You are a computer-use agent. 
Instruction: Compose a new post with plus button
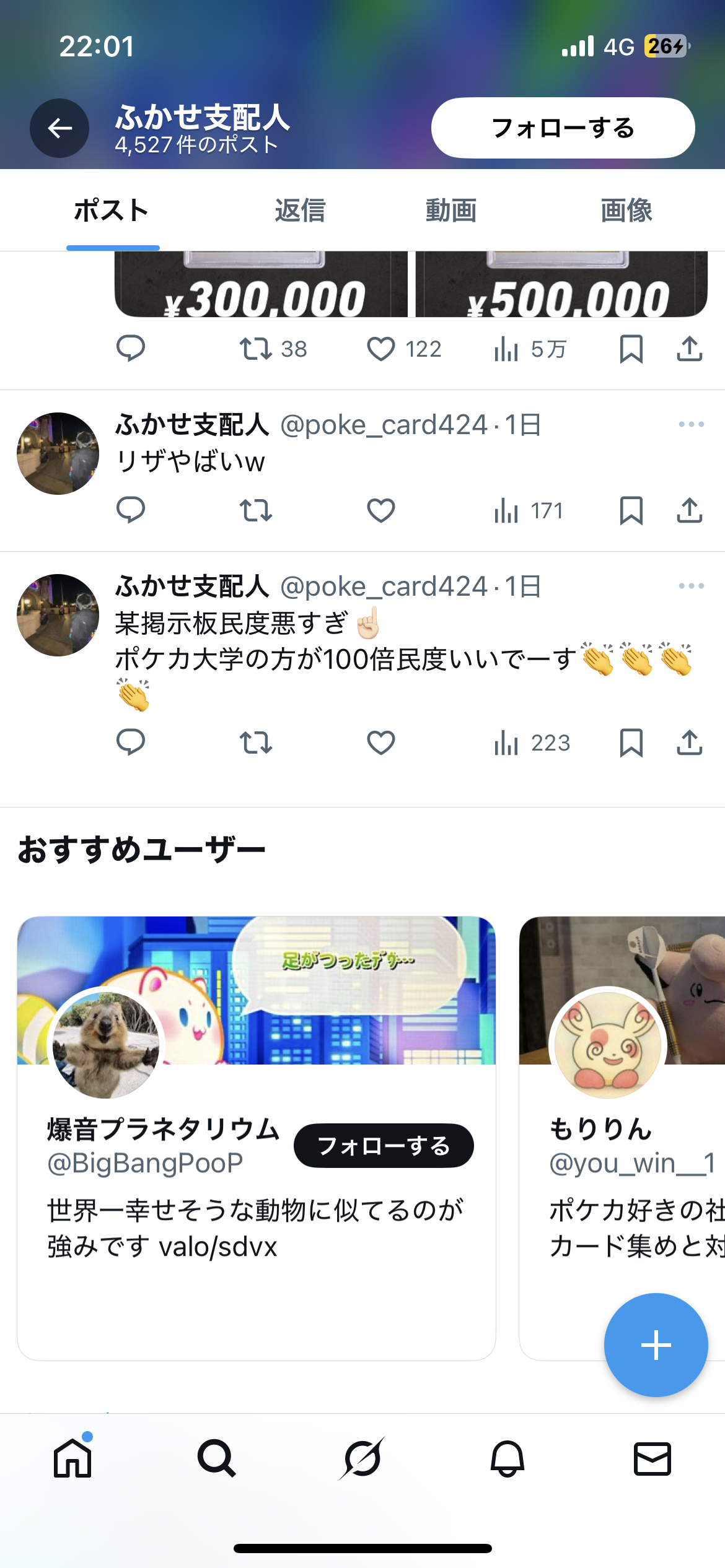coord(656,1345)
